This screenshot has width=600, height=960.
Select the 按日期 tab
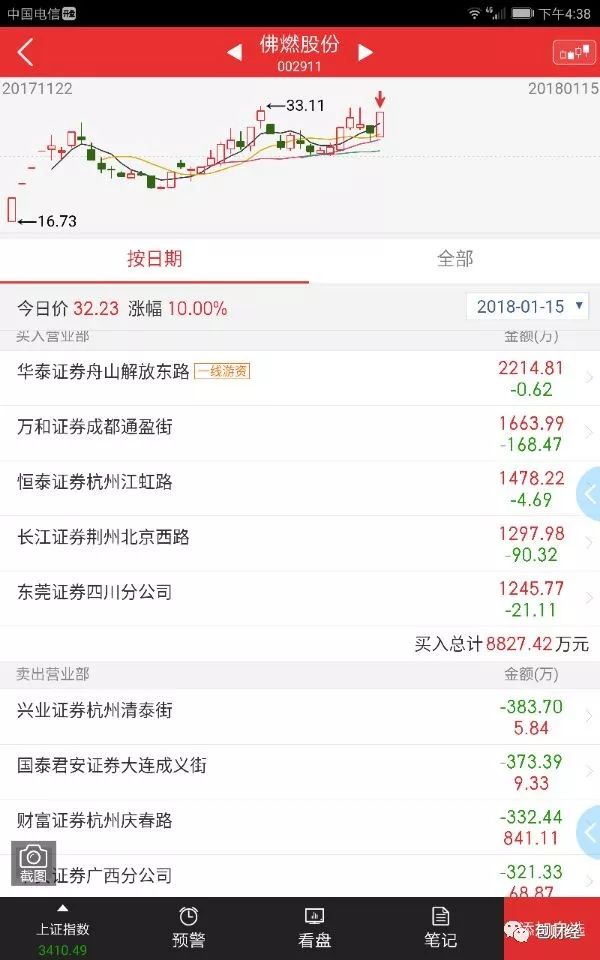pos(154,259)
